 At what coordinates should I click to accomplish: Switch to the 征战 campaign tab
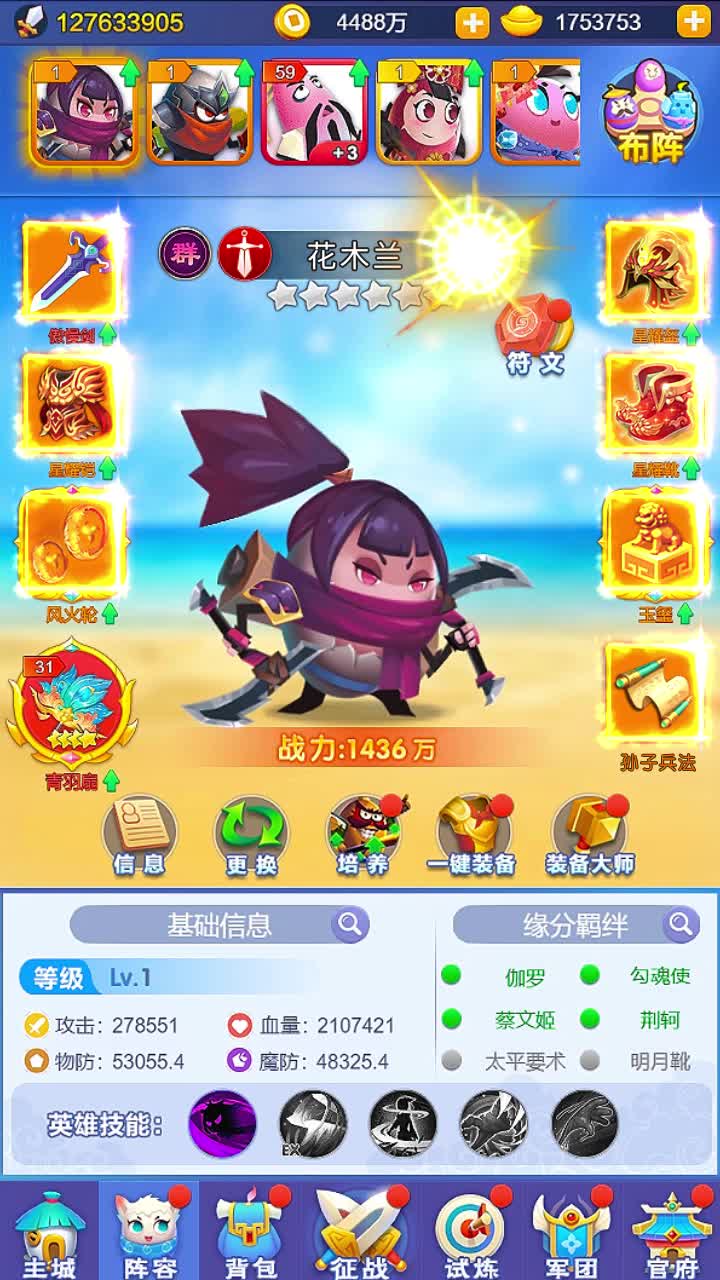coord(360,1232)
